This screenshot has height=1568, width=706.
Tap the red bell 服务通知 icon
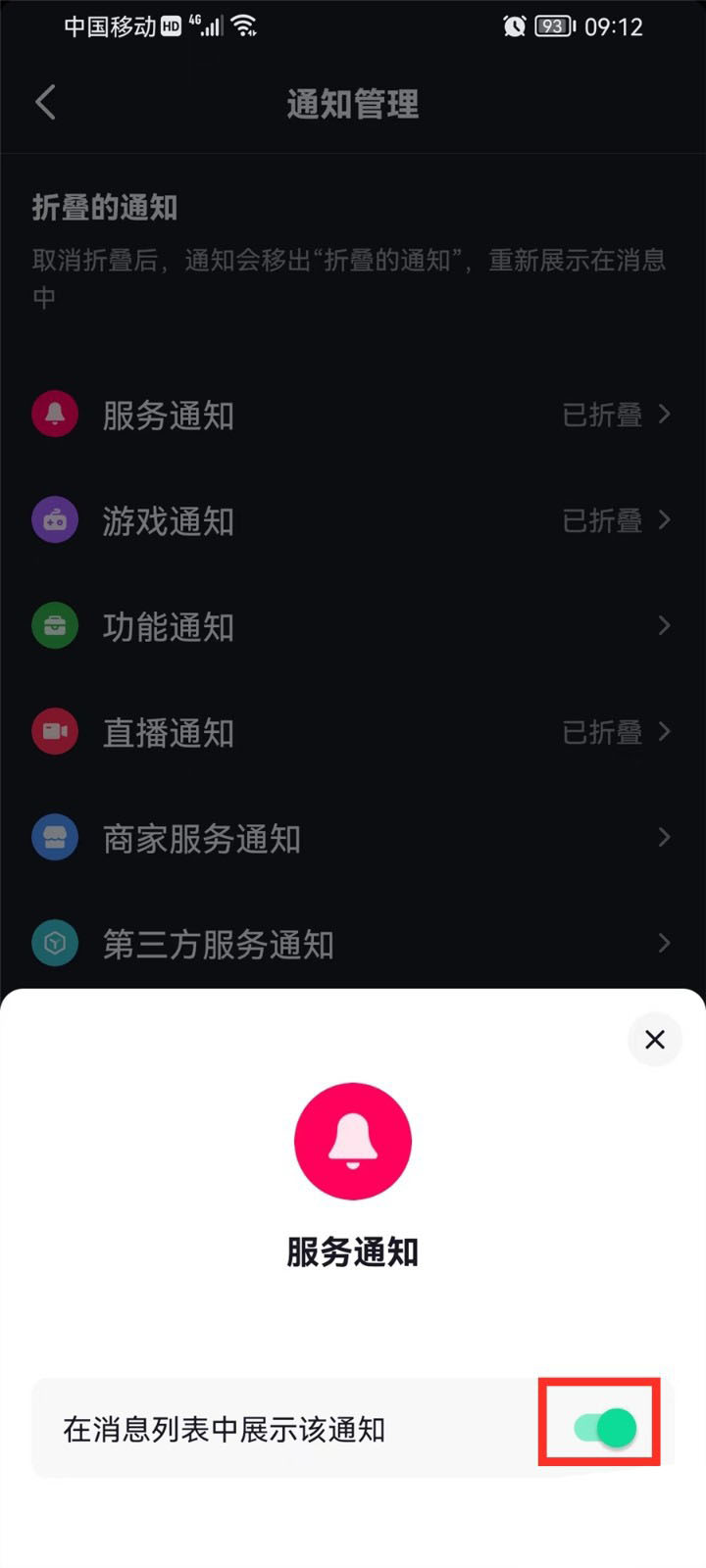click(x=54, y=414)
